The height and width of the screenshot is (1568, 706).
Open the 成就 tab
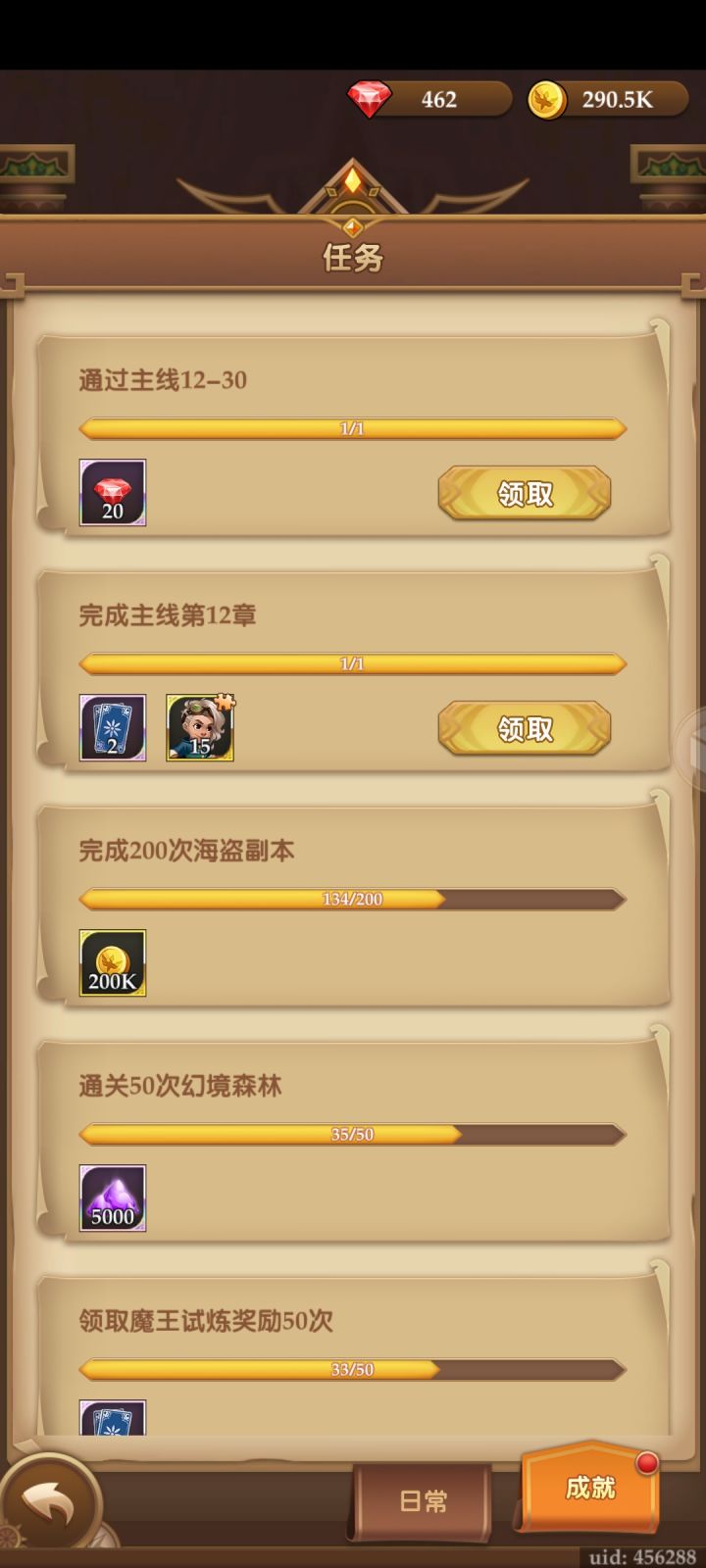[x=586, y=1489]
